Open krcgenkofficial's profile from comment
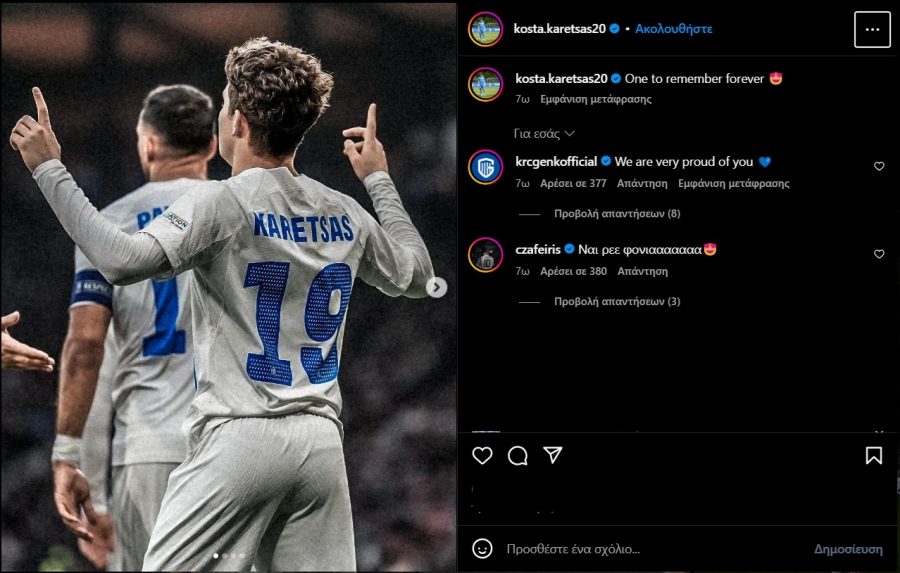The height and width of the screenshot is (573, 900). tap(556, 162)
